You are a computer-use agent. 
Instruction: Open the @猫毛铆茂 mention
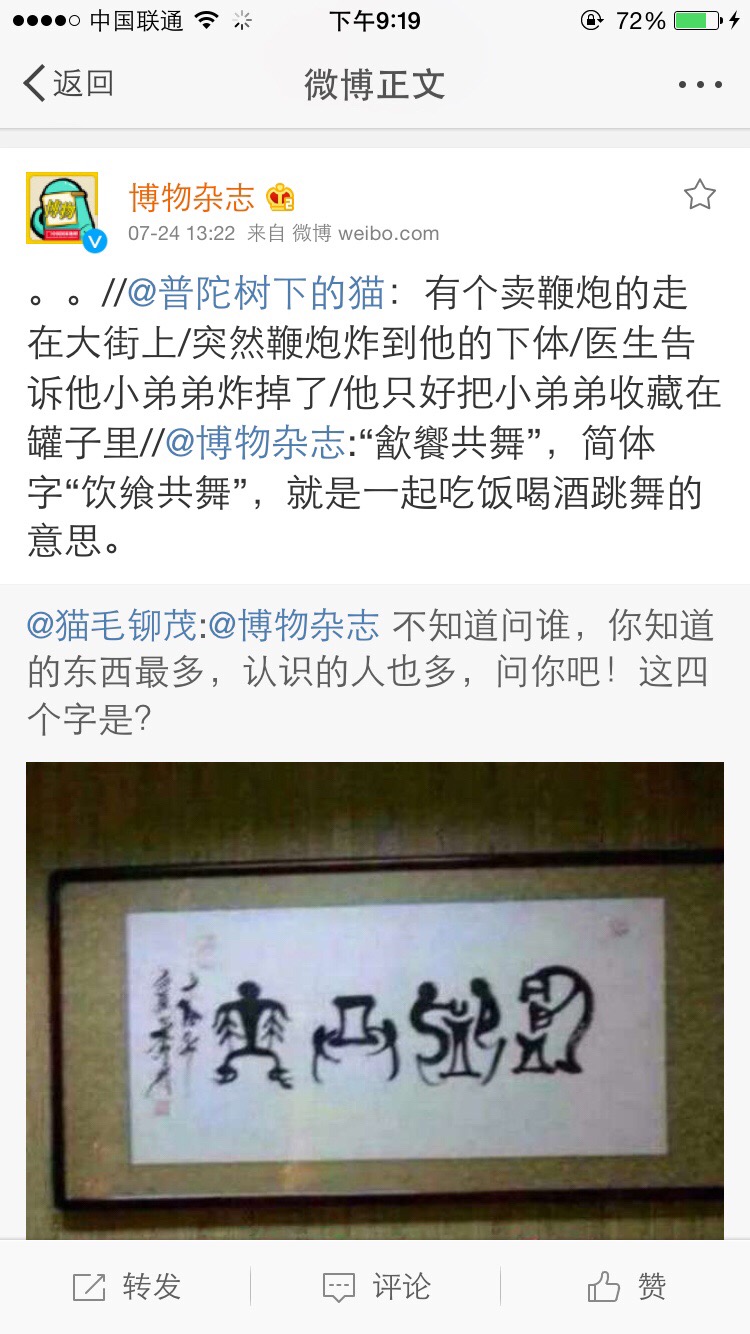[112, 625]
